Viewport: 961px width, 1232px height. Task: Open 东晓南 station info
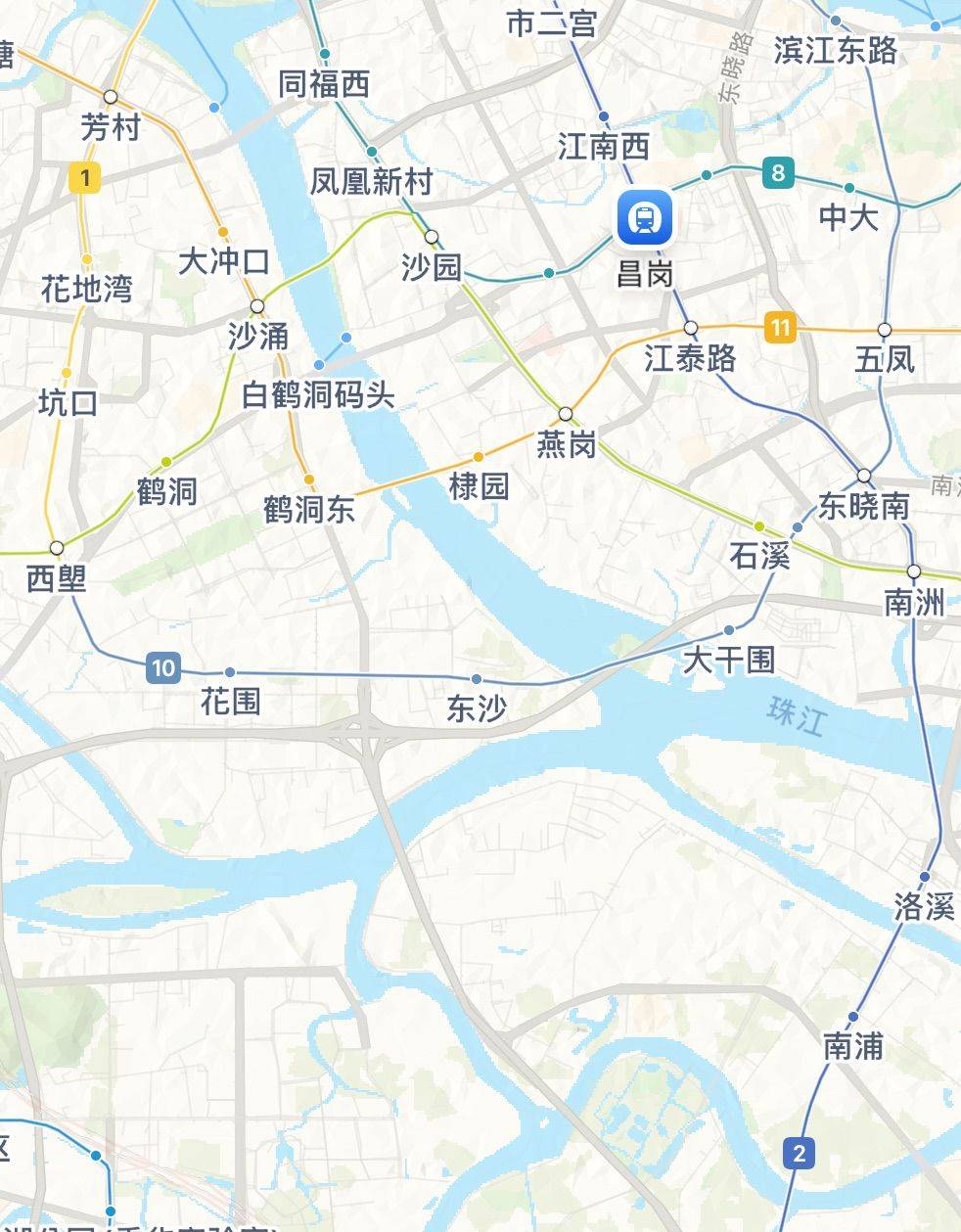click(864, 476)
